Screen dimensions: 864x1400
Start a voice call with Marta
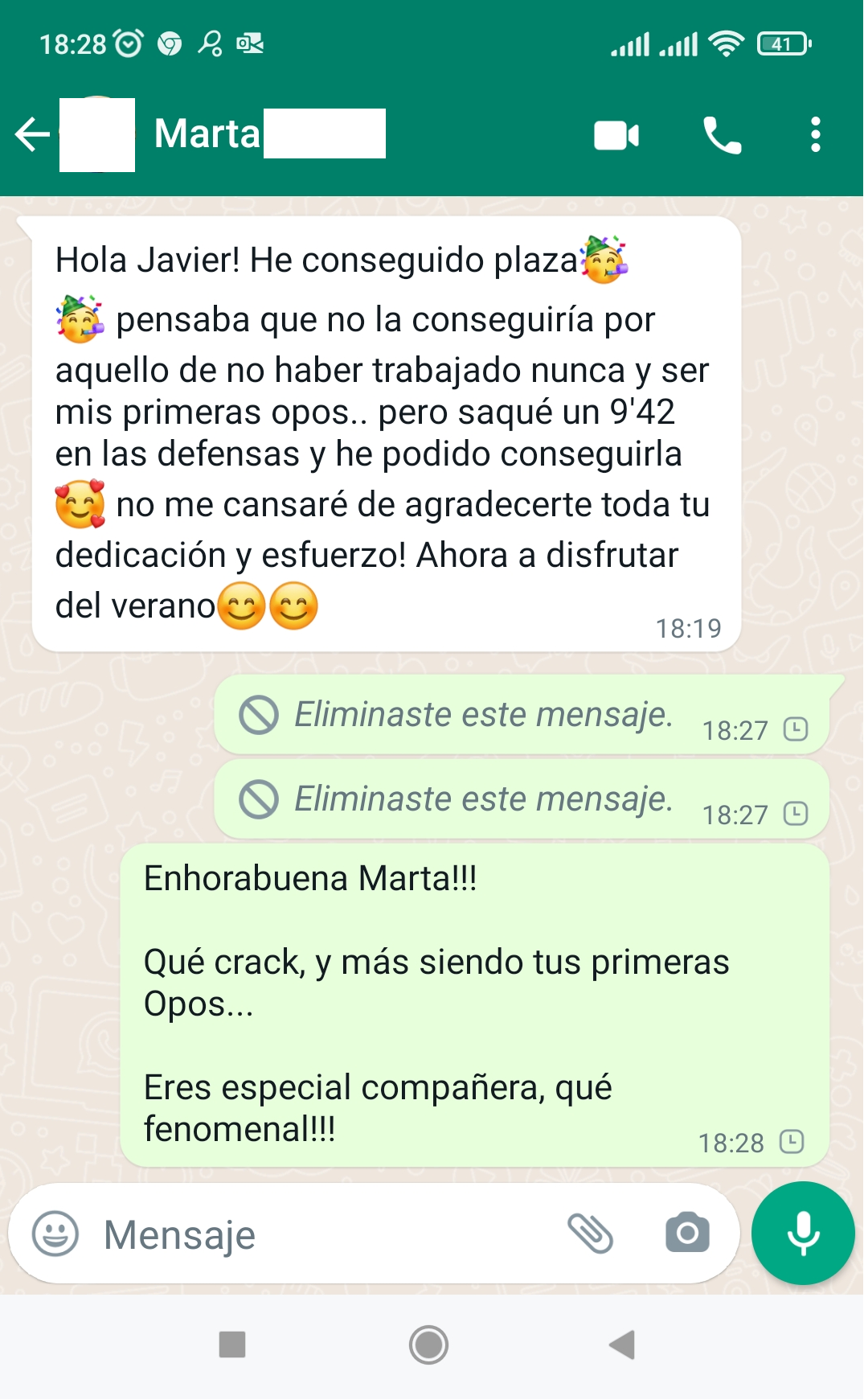[x=722, y=135]
